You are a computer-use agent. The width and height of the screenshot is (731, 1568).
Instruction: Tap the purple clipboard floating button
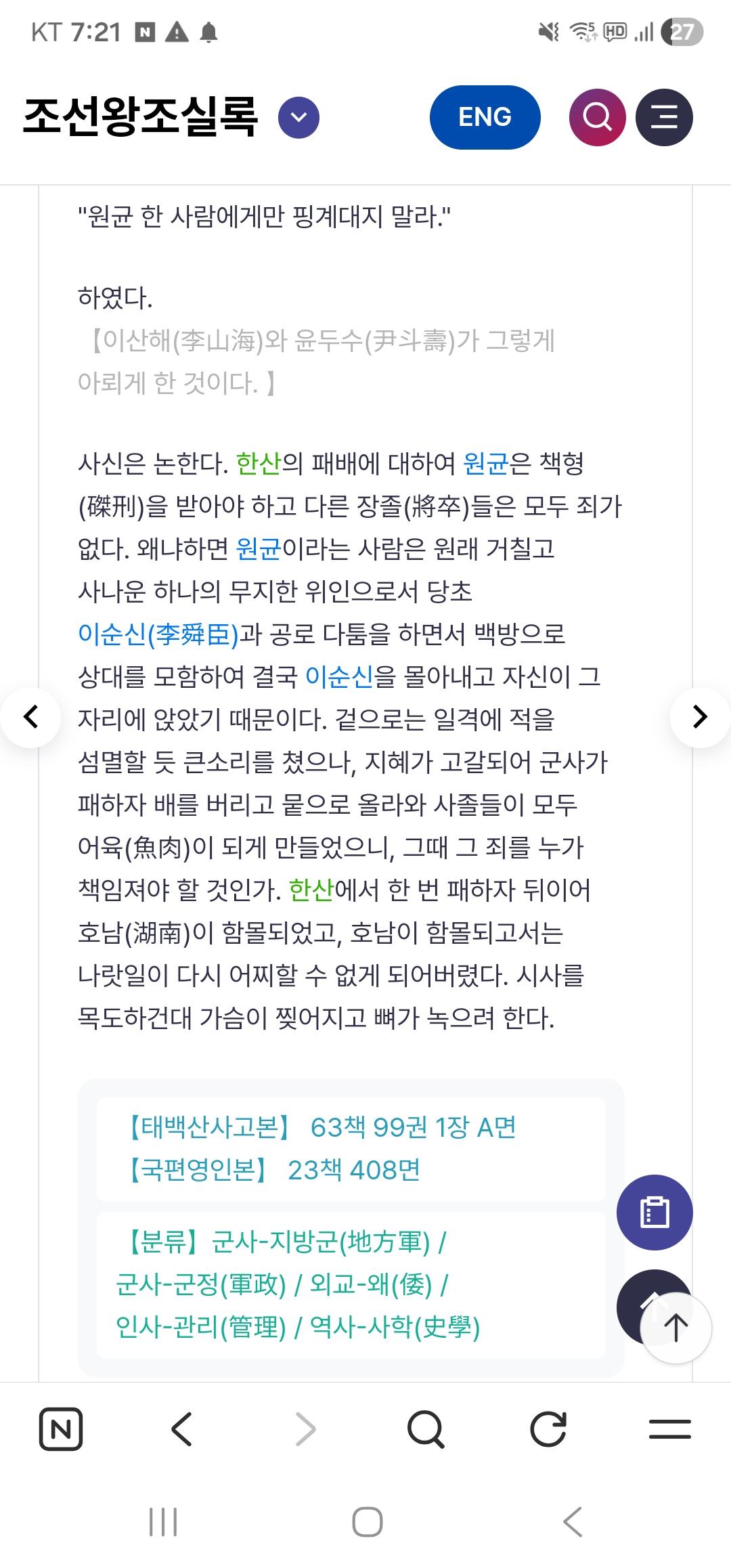pyautogui.click(x=654, y=1212)
